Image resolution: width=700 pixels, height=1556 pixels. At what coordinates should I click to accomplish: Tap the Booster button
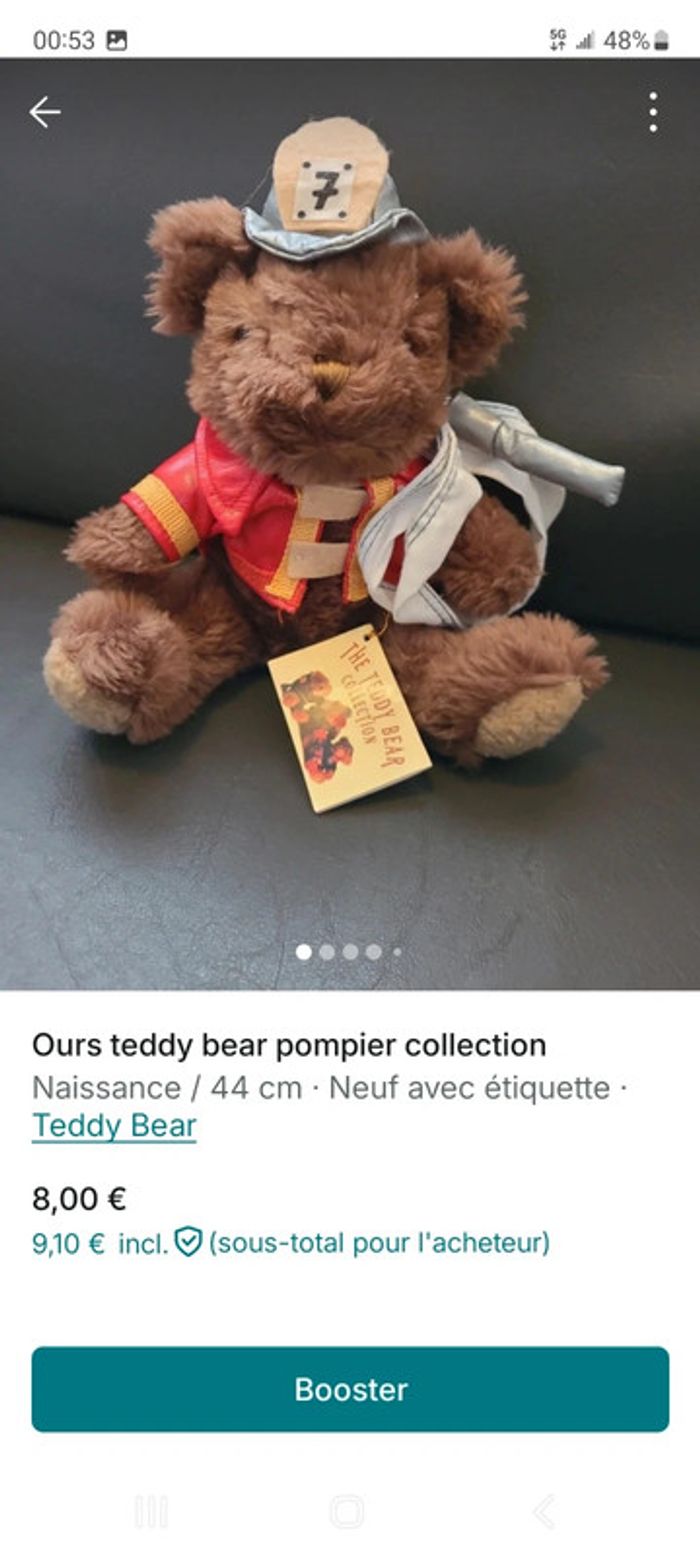click(x=350, y=1389)
